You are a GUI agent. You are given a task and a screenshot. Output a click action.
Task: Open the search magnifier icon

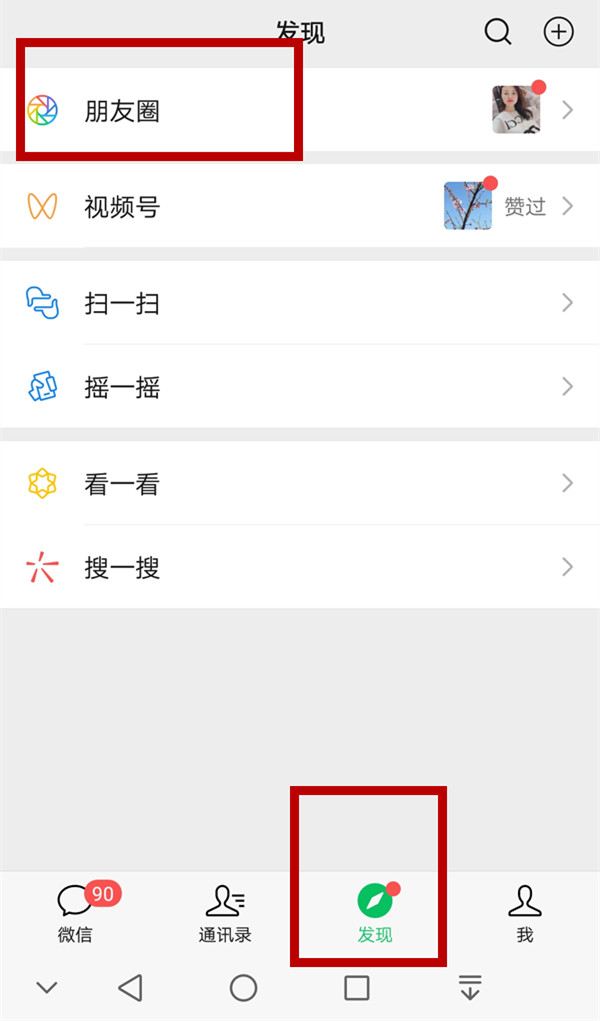point(498,32)
